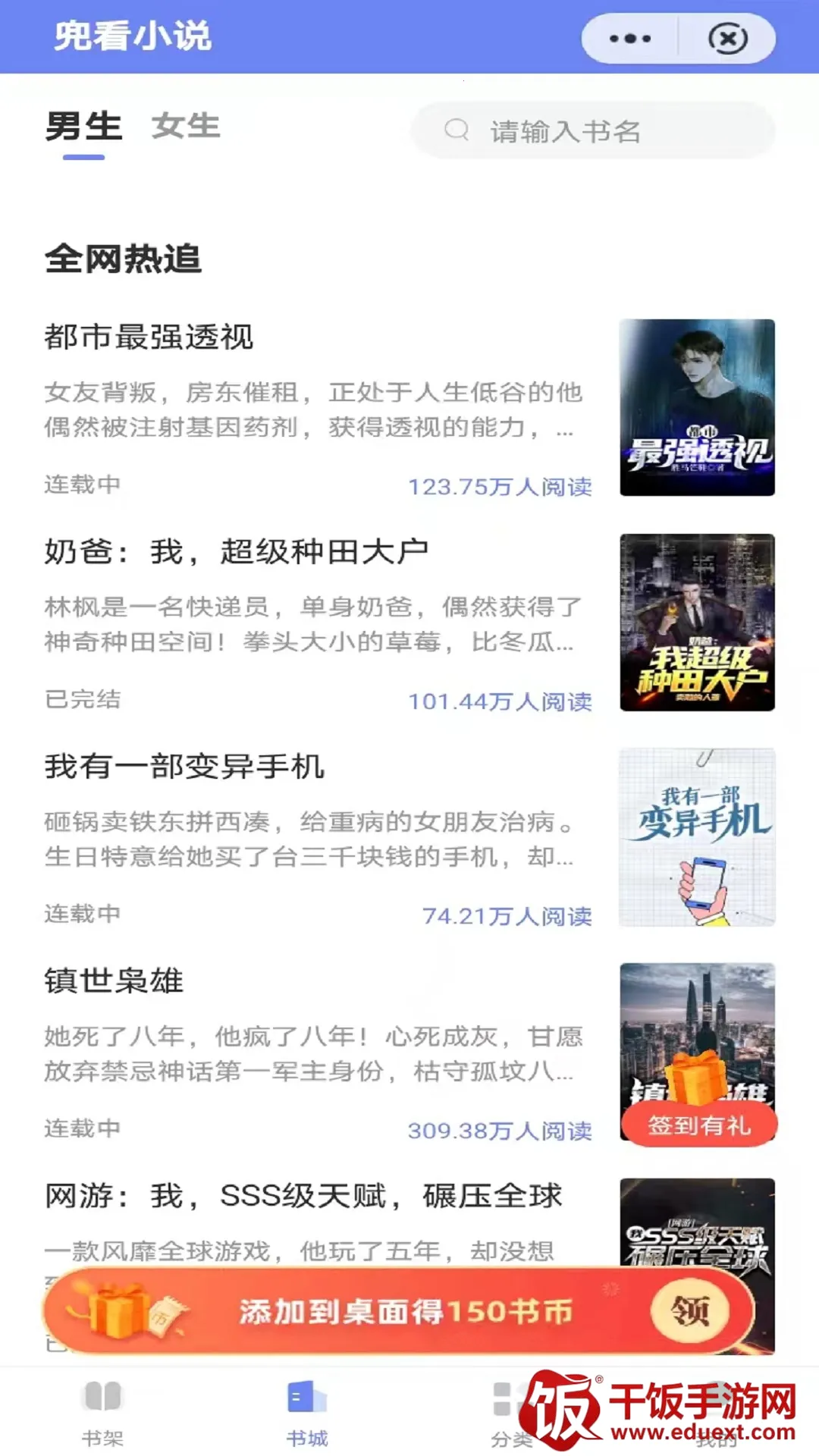Tap the 签到有礼 check-in gift button
This screenshot has width=819, height=1456.
(698, 1125)
